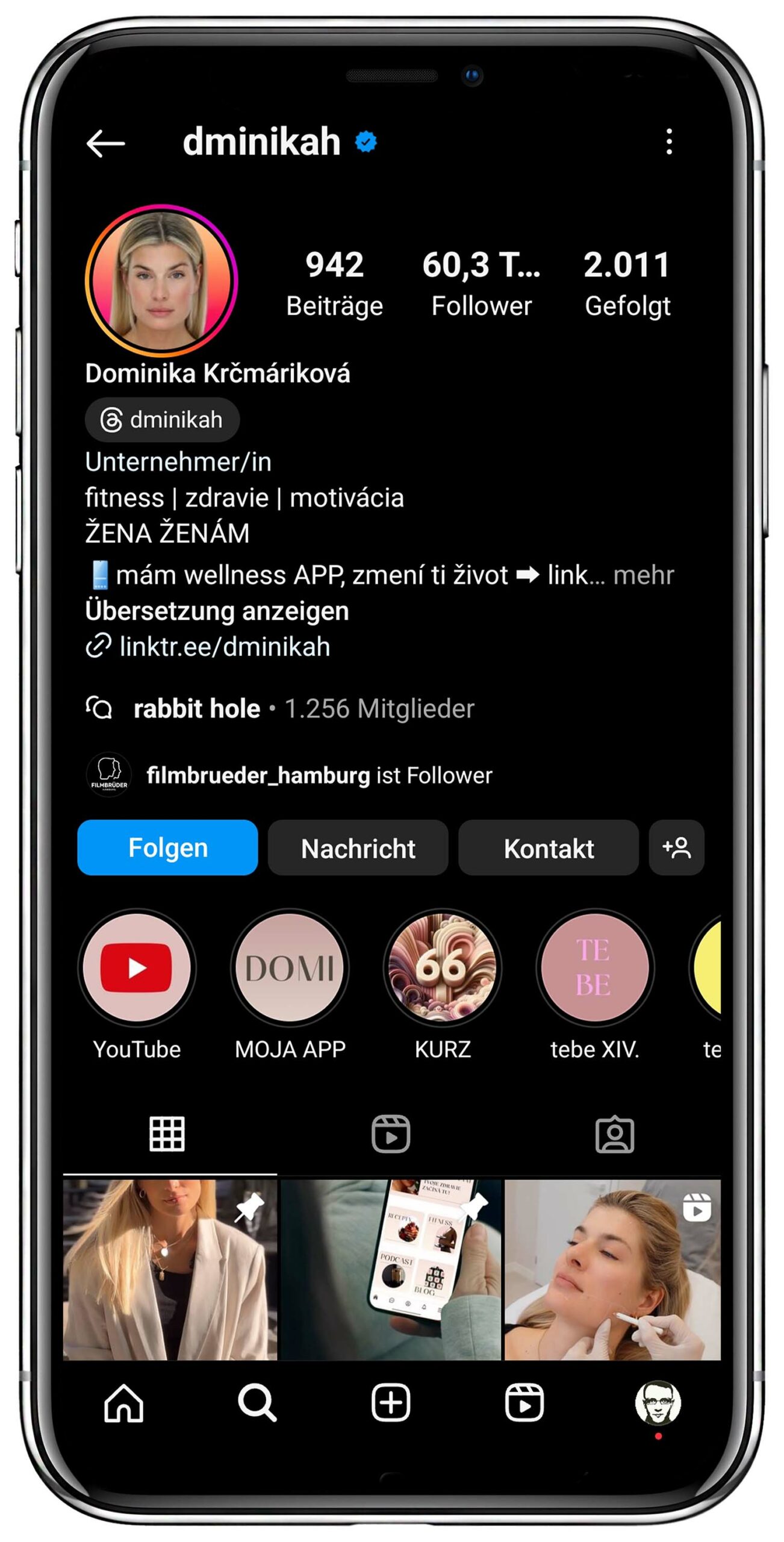The width and height of the screenshot is (784, 1542).
Task: Open the three-dot overflow menu
Action: tap(669, 142)
